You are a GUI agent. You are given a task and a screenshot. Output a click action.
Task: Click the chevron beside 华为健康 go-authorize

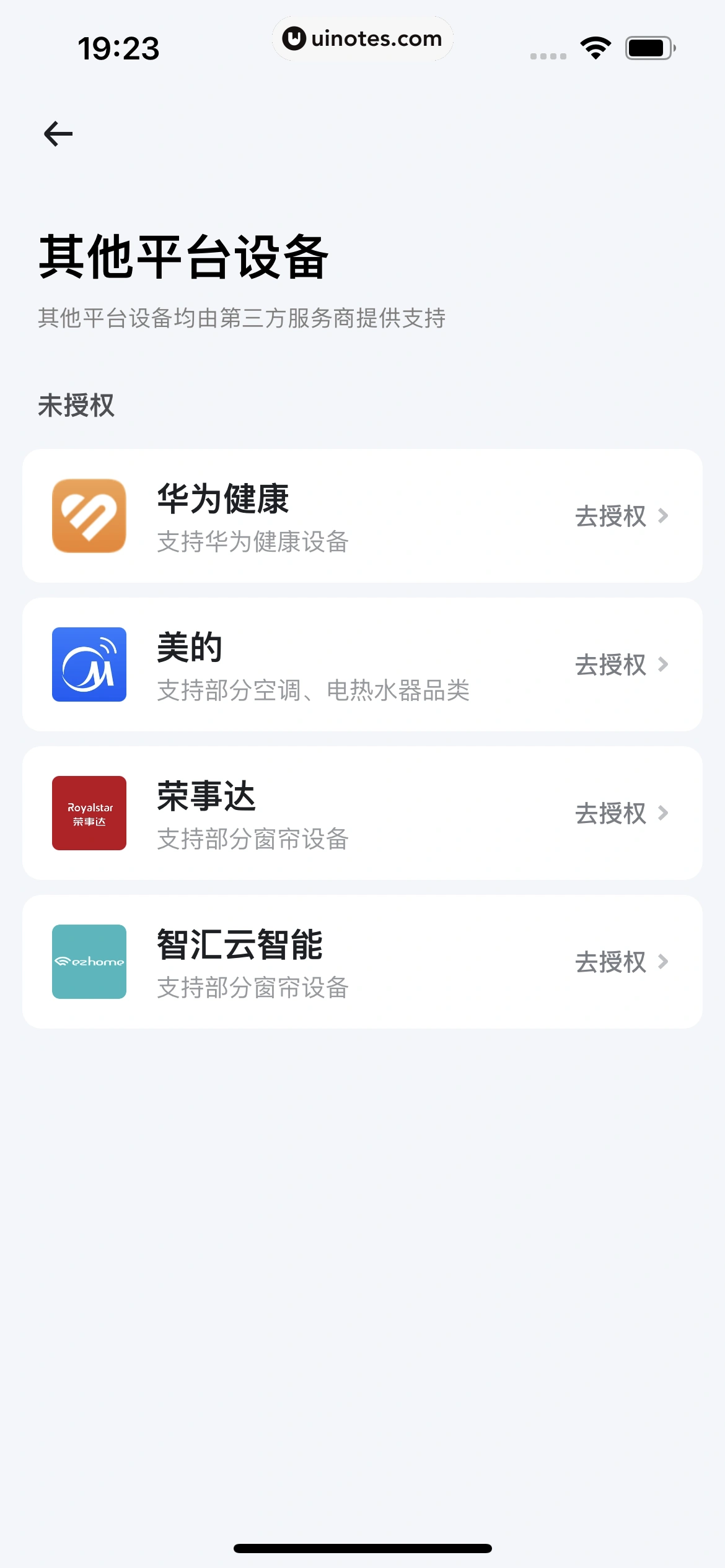pos(665,516)
